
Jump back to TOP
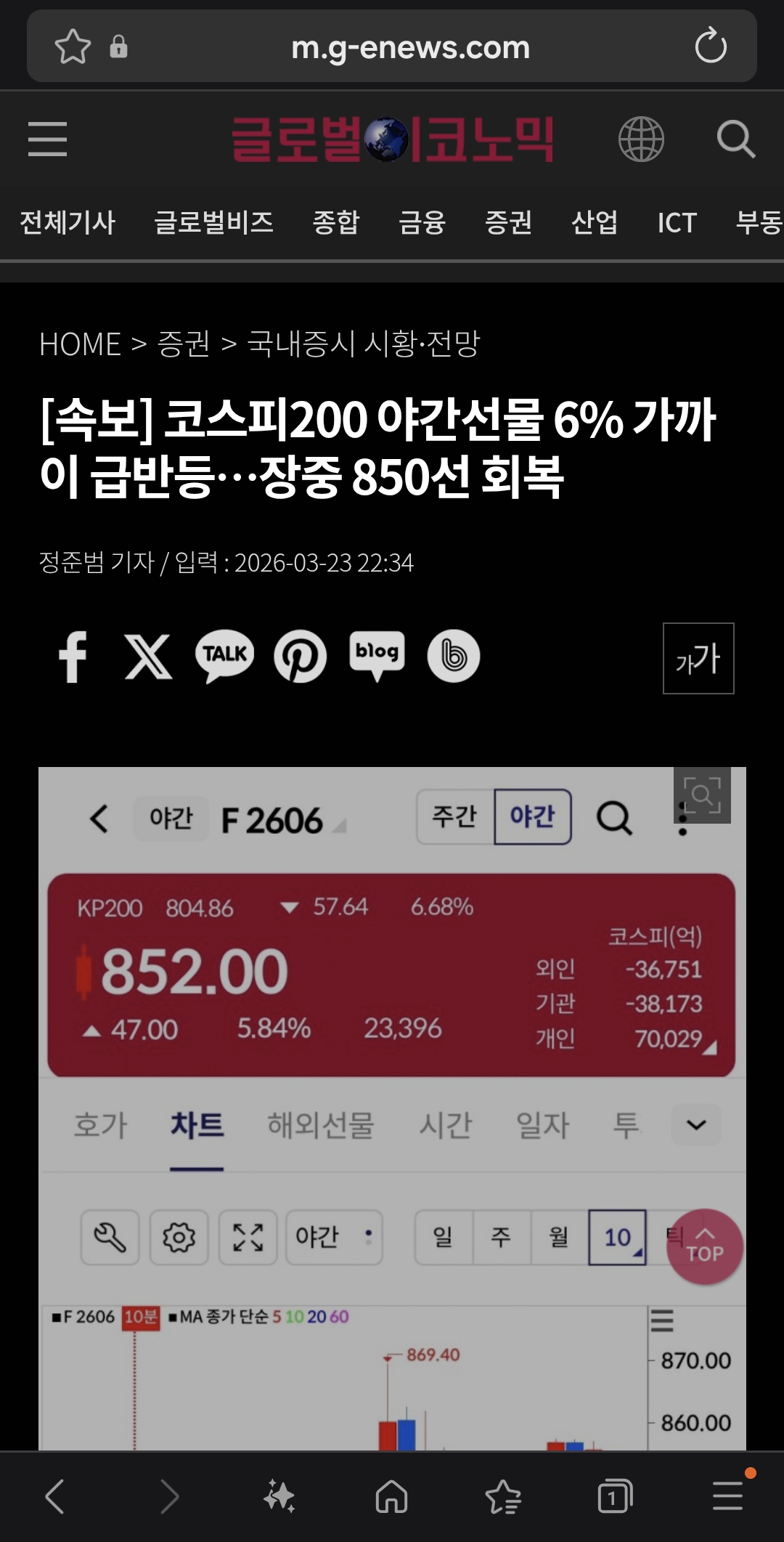tap(704, 1246)
